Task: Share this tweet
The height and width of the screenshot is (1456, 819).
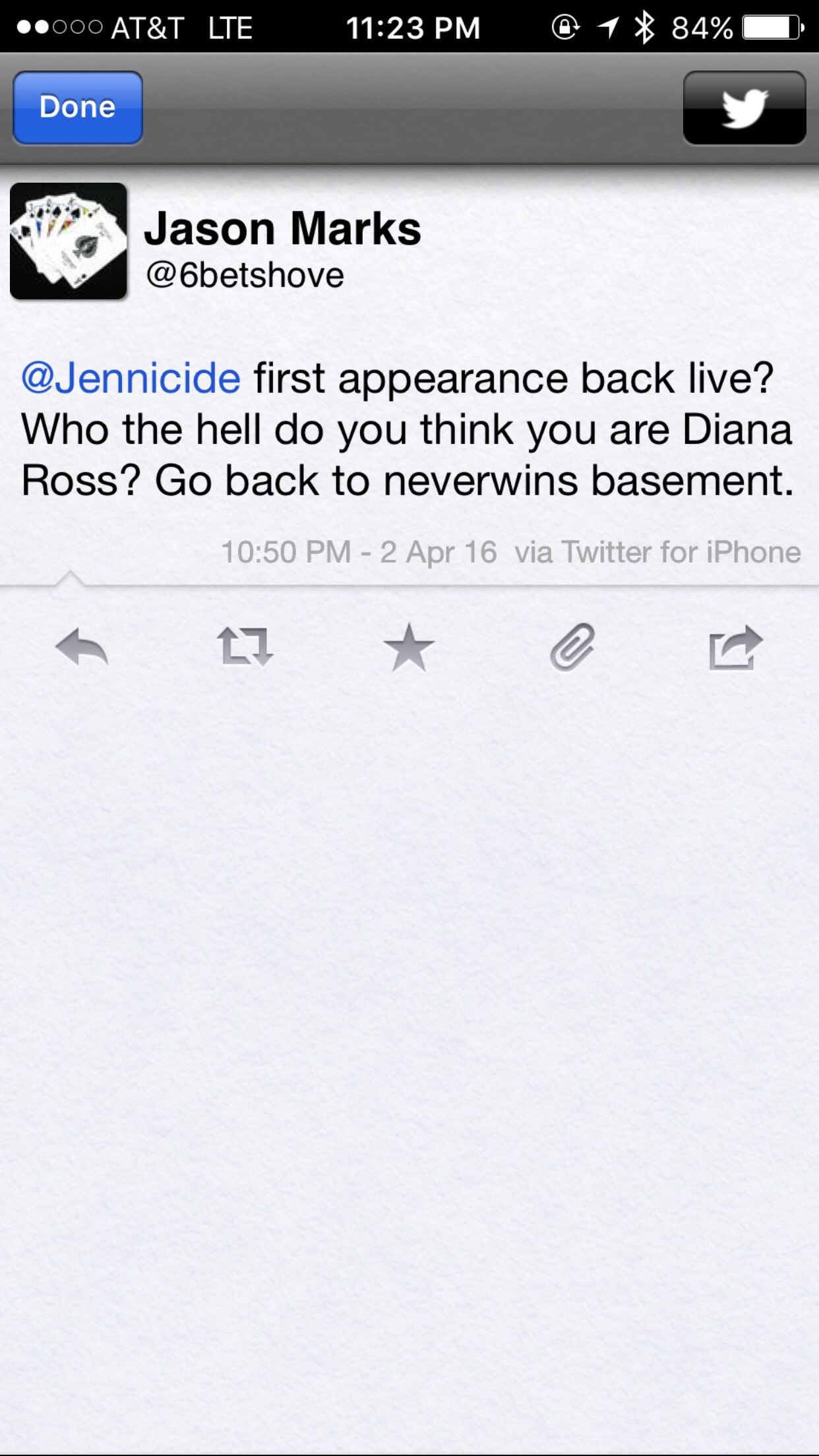Action: pos(736,648)
